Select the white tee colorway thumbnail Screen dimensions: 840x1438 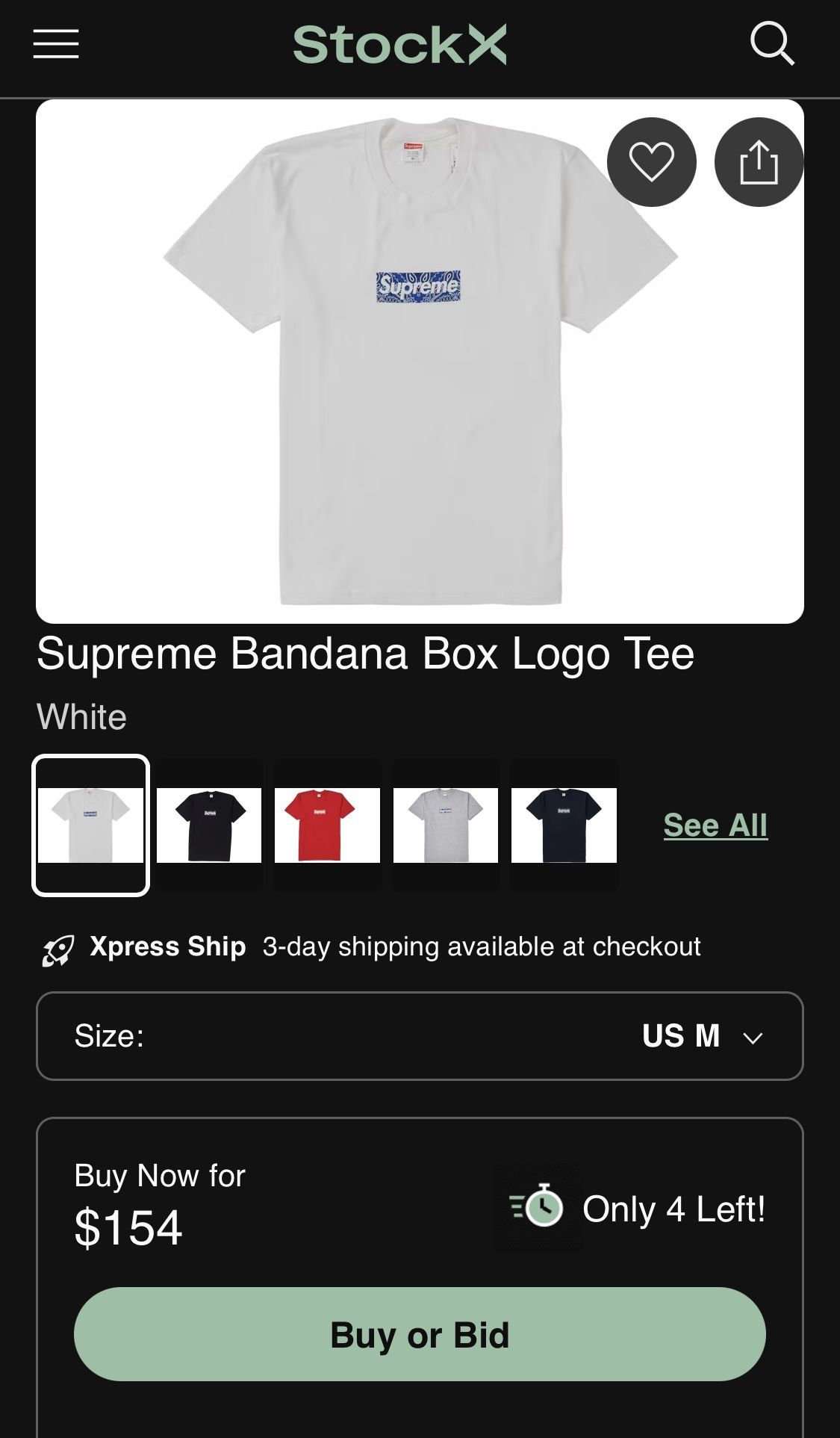90,825
